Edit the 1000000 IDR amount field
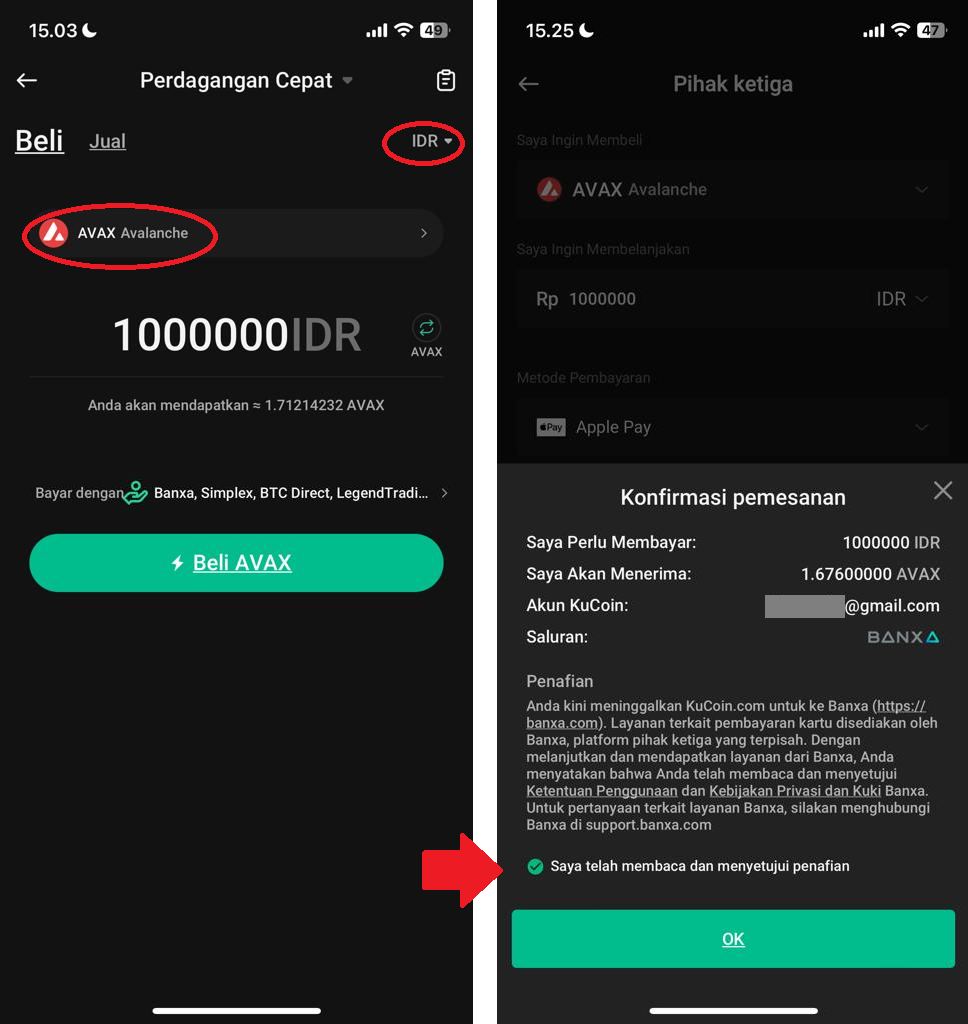The height and width of the screenshot is (1024, 968). [236, 335]
